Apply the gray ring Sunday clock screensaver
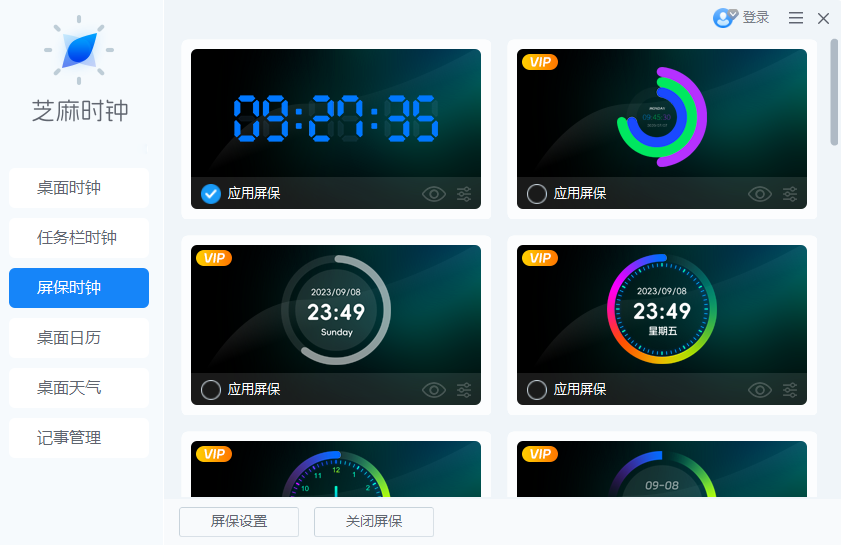841x545 pixels. (211, 390)
